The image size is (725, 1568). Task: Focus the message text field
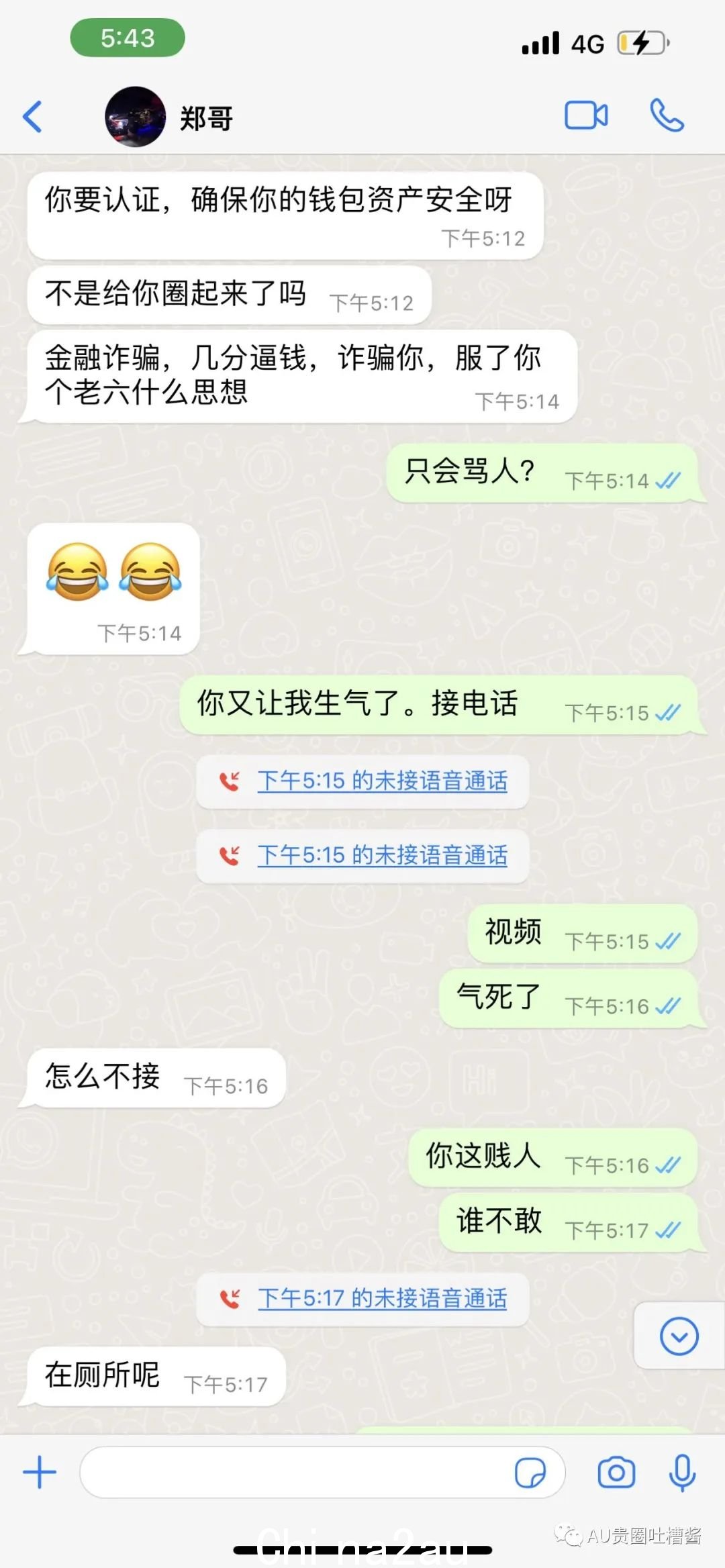[295, 1472]
